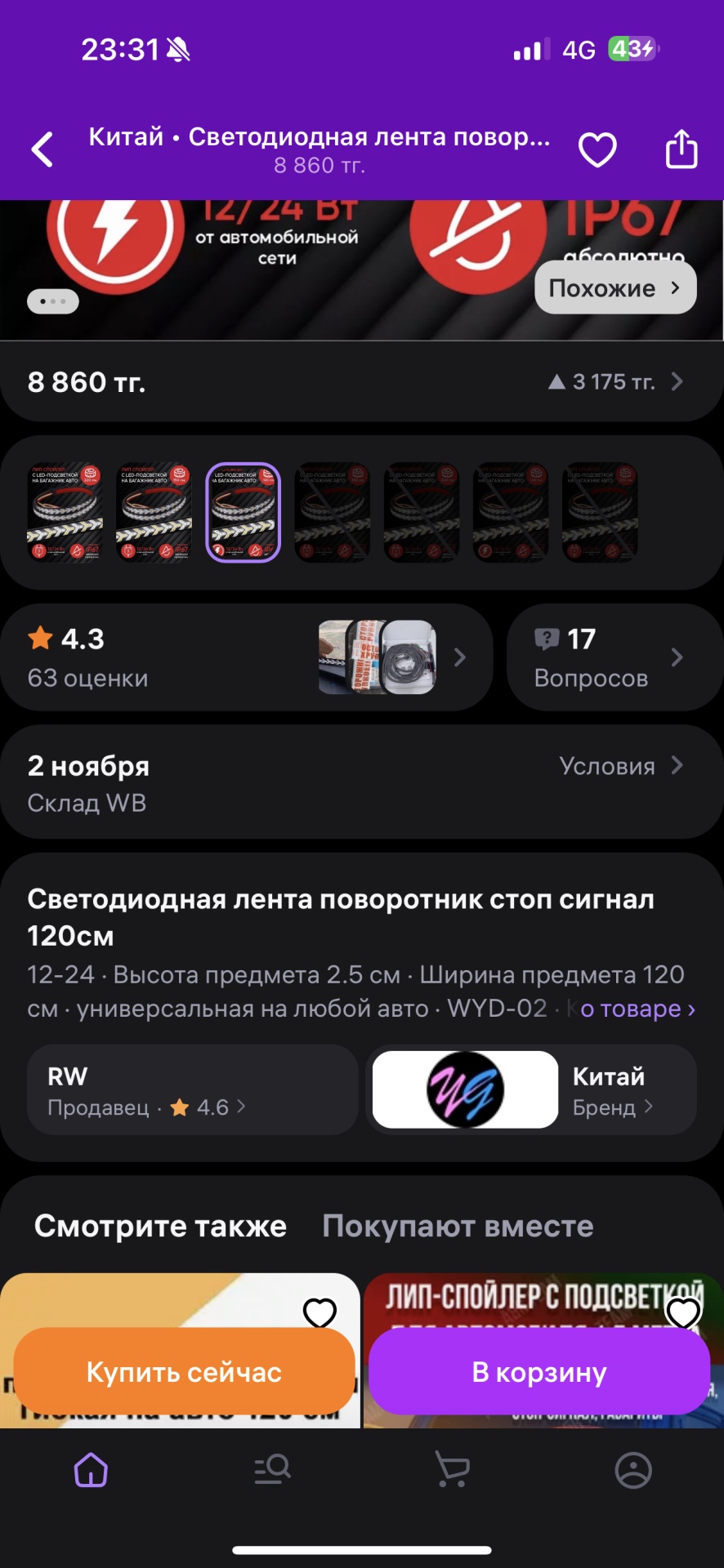The width and height of the screenshot is (724, 1568).
Task: Add the item via В корзину
Action: coord(539,1372)
